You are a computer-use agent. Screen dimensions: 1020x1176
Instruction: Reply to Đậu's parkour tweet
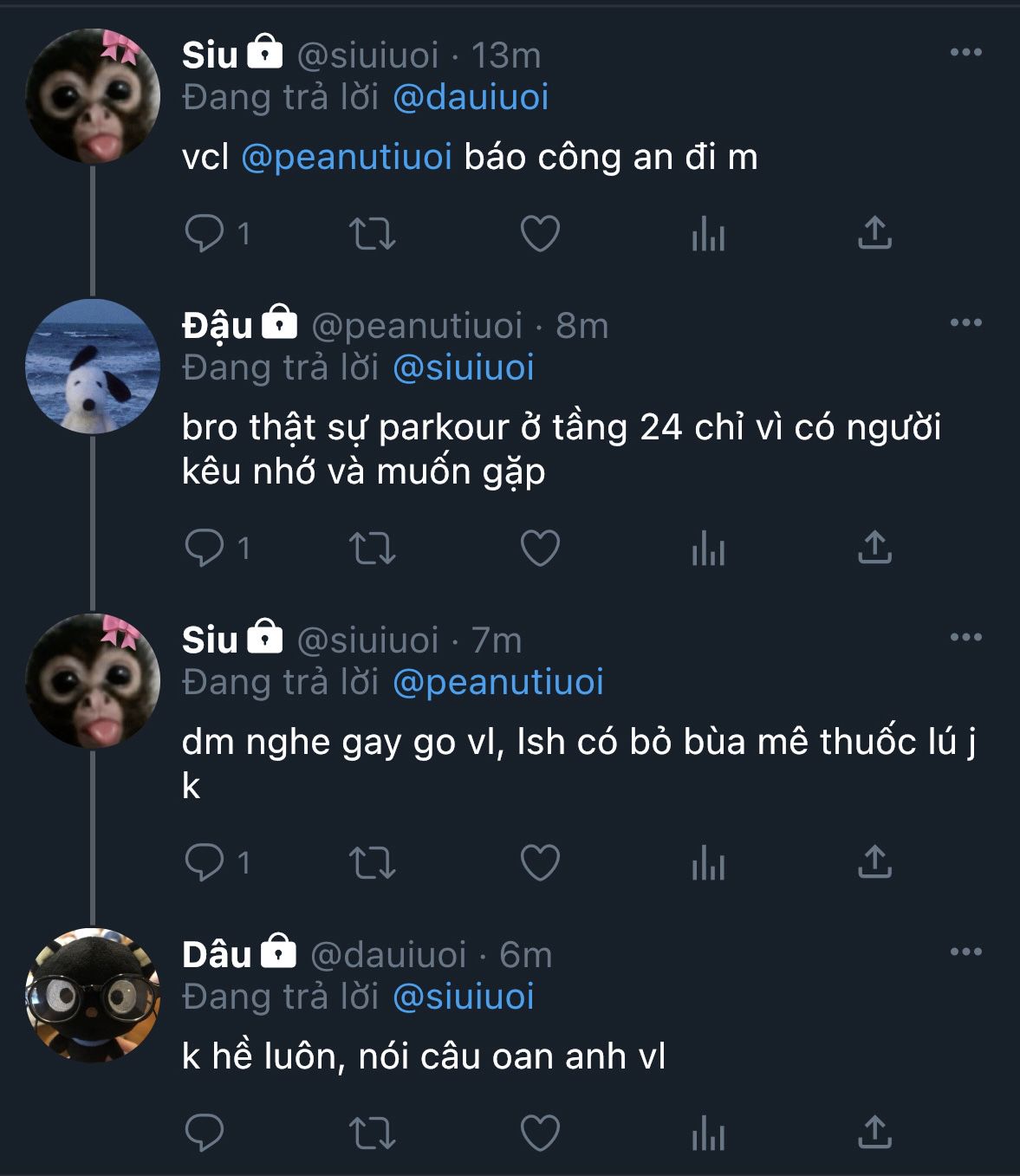(205, 548)
